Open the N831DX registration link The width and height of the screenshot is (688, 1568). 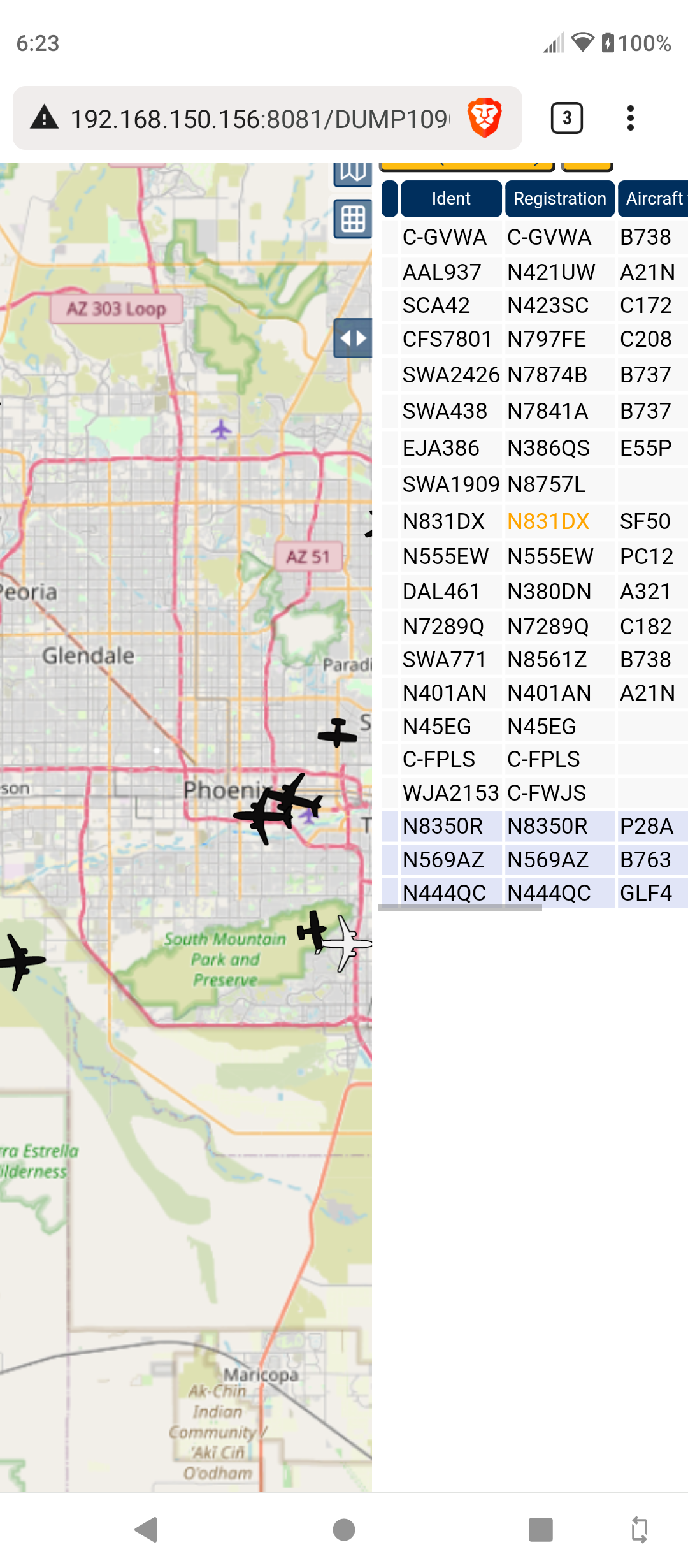[x=548, y=521]
